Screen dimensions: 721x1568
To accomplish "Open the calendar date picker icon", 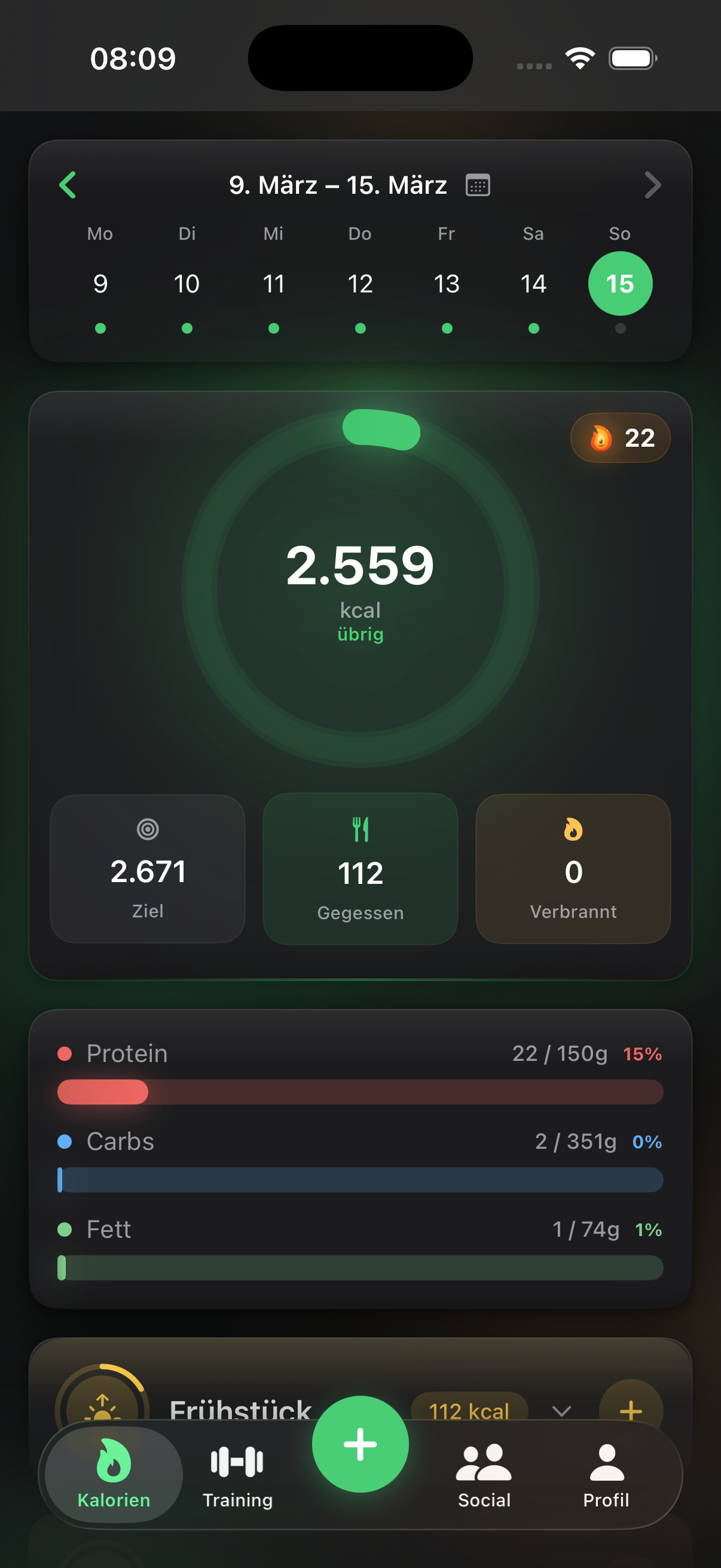I will coord(478,184).
